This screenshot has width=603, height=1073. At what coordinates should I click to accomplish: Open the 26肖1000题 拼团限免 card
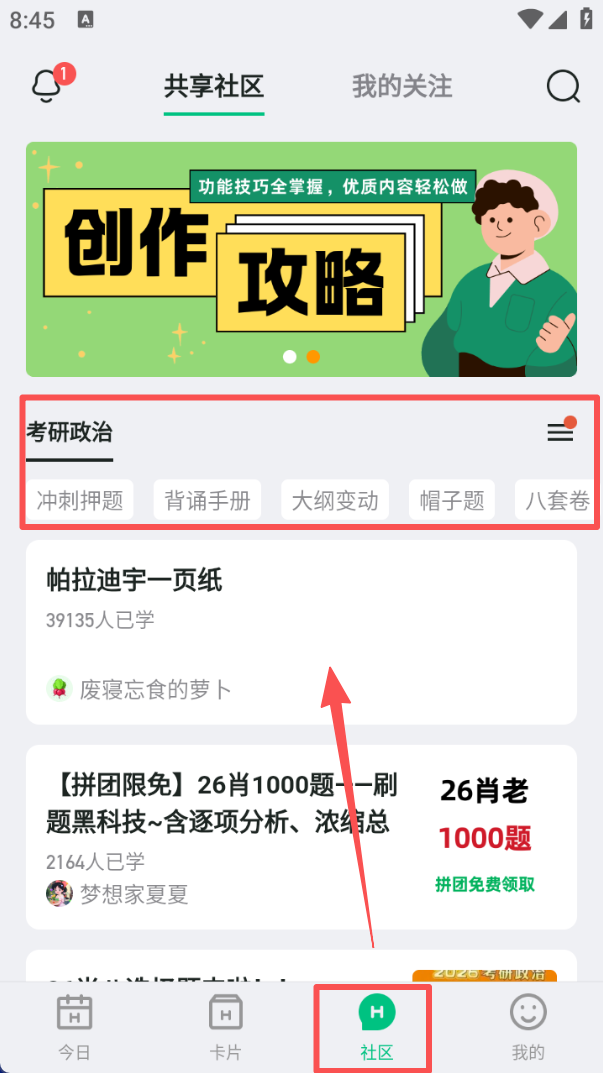coord(301,837)
